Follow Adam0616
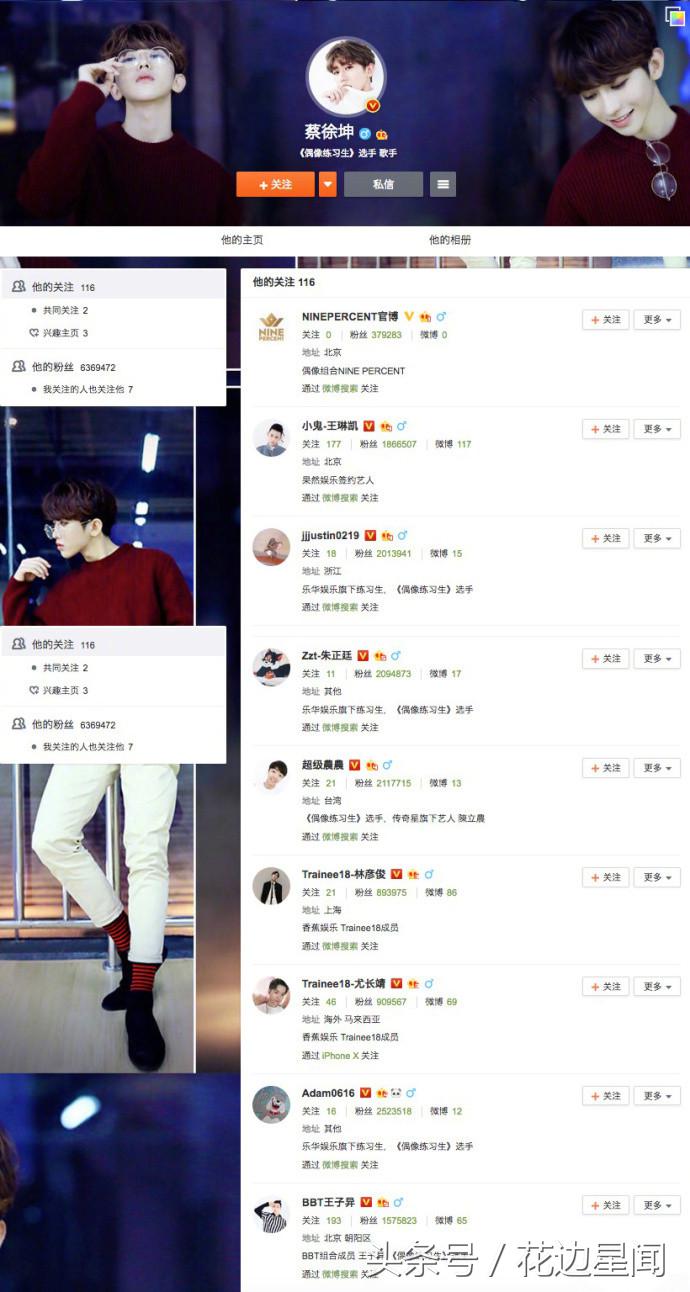The width and height of the screenshot is (690, 1292). [x=606, y=1096]
